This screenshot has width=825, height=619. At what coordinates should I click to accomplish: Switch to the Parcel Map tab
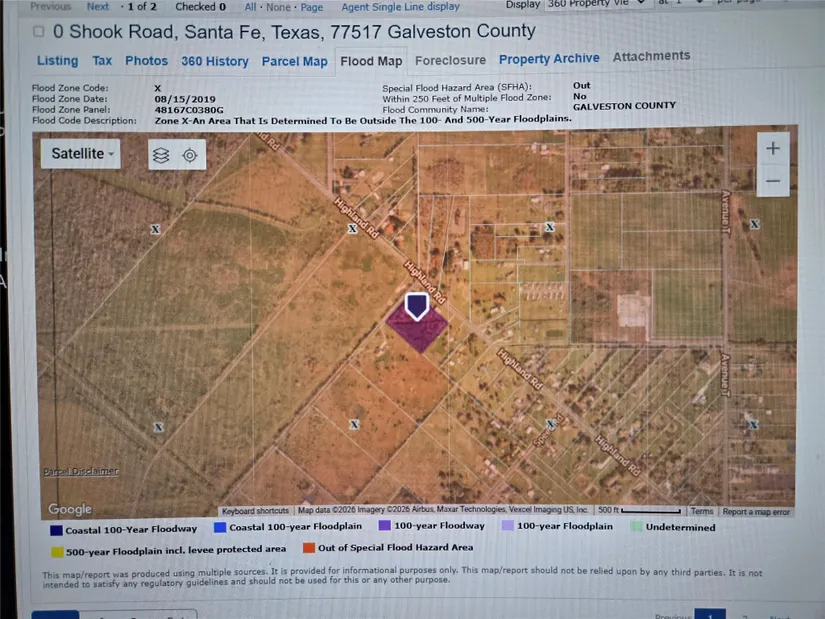294,61
